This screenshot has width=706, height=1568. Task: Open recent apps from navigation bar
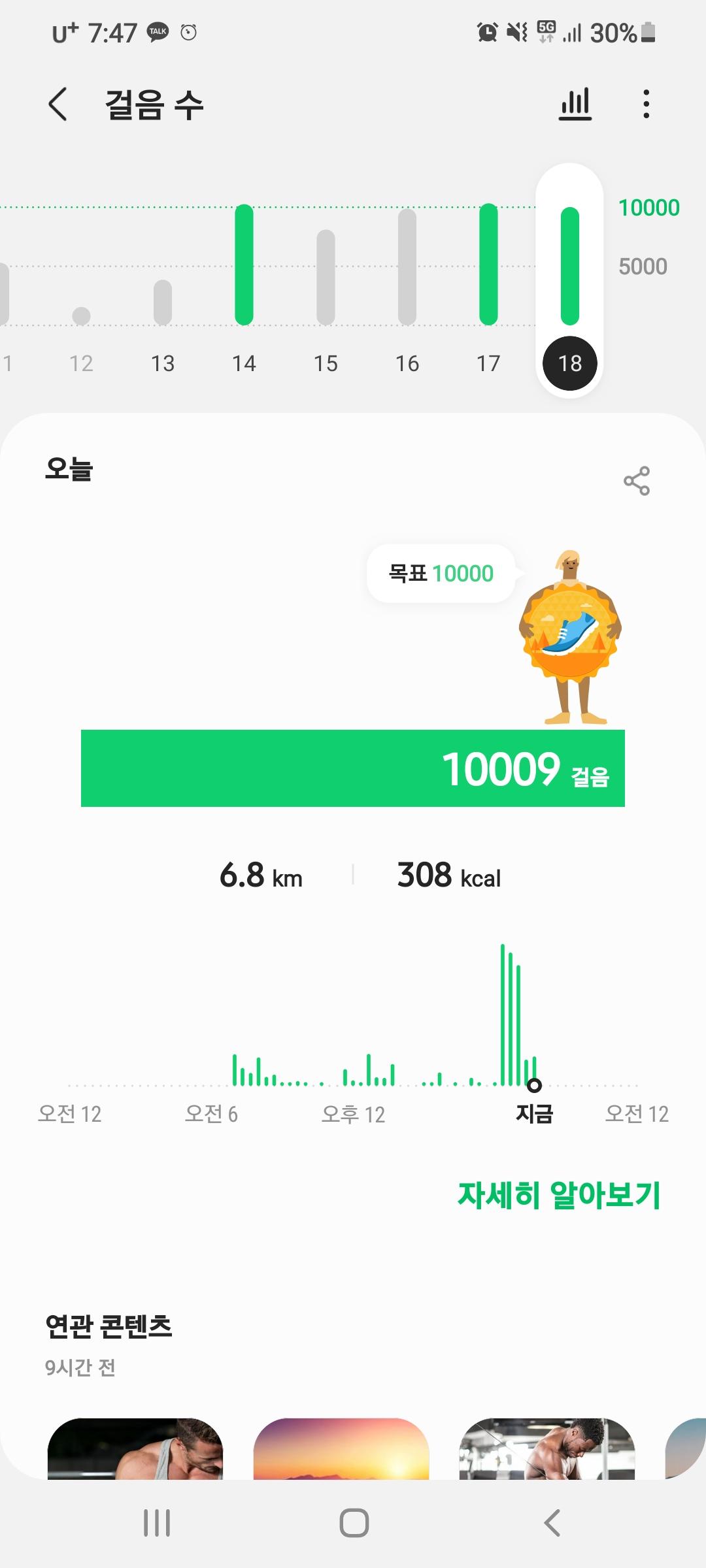pyautogui.click(x=157, y=1523)
